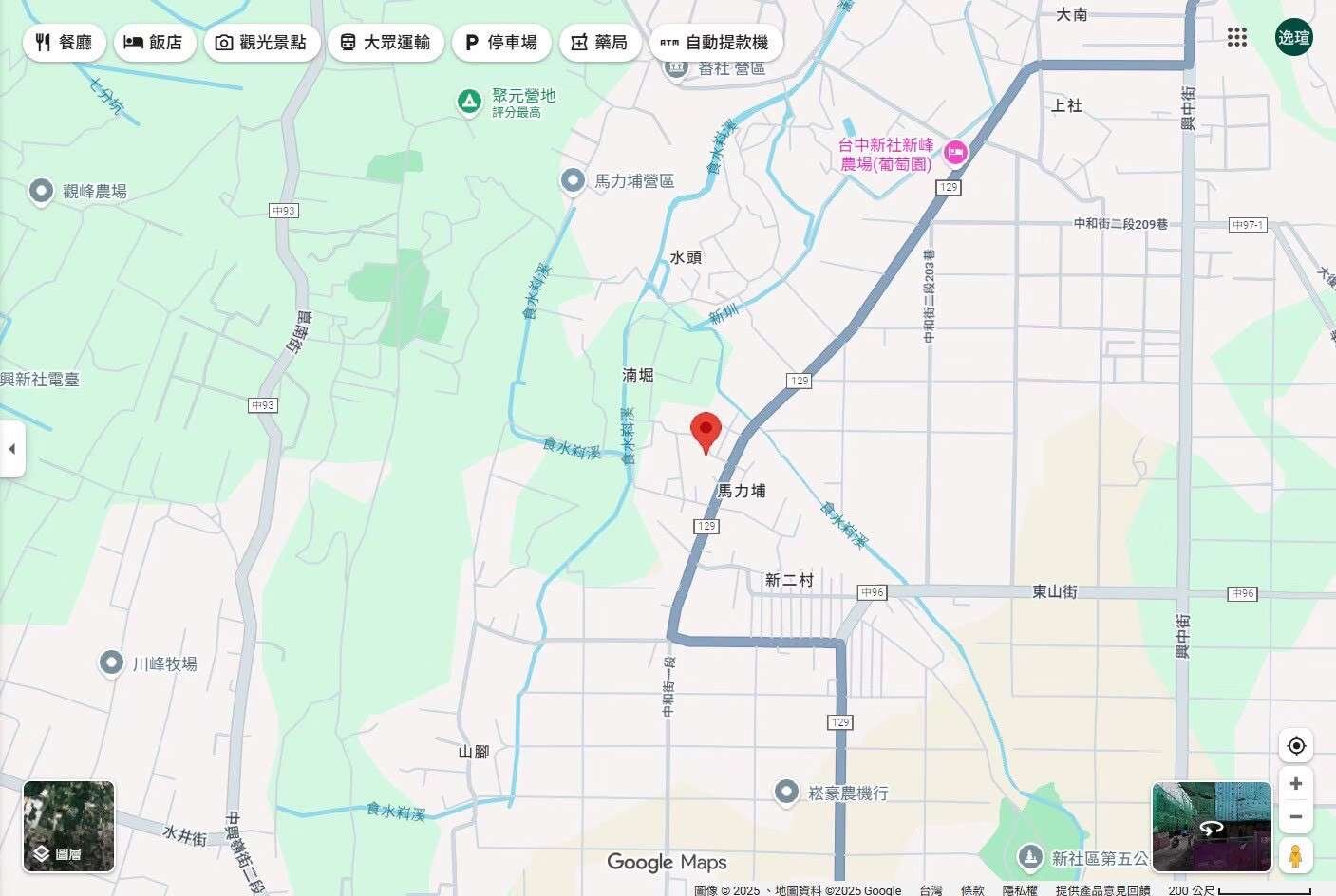Find nearby 停車場
The width and height of the screenshot is (1336, 896).
[501, 43]
